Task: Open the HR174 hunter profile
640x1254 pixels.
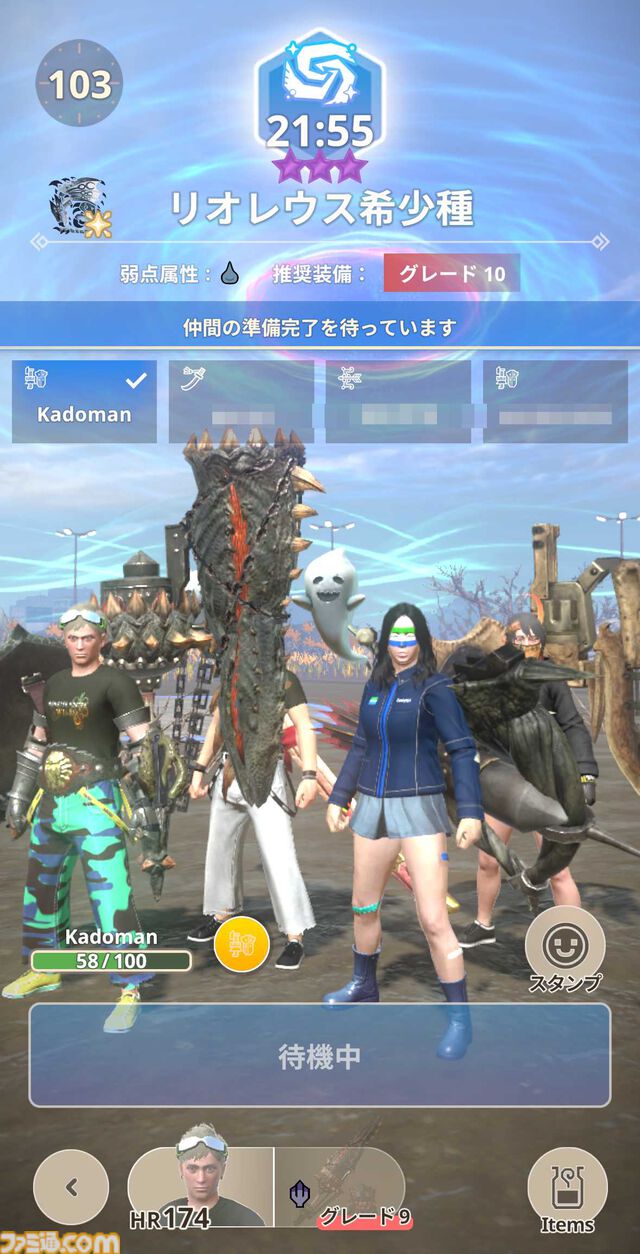Action: [x=200, y=1187]
